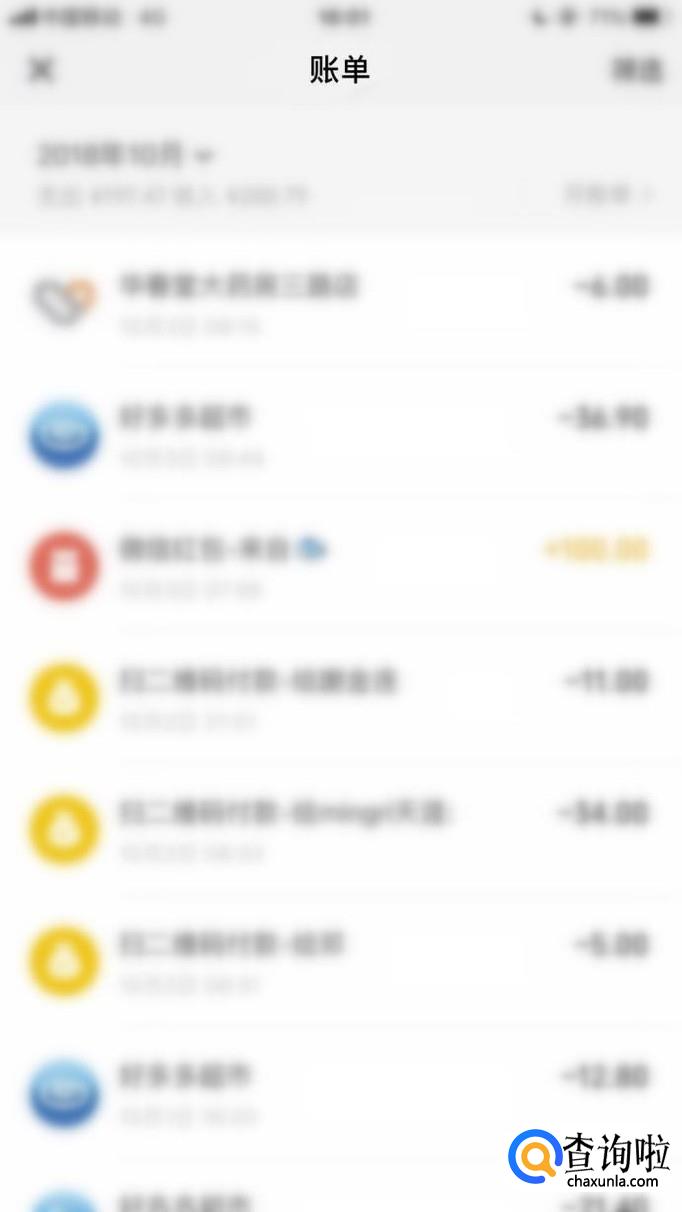View the WeChat red packet +100.00 entry
The height and width of the screenshot is (1212, 682).
point(340,566)
